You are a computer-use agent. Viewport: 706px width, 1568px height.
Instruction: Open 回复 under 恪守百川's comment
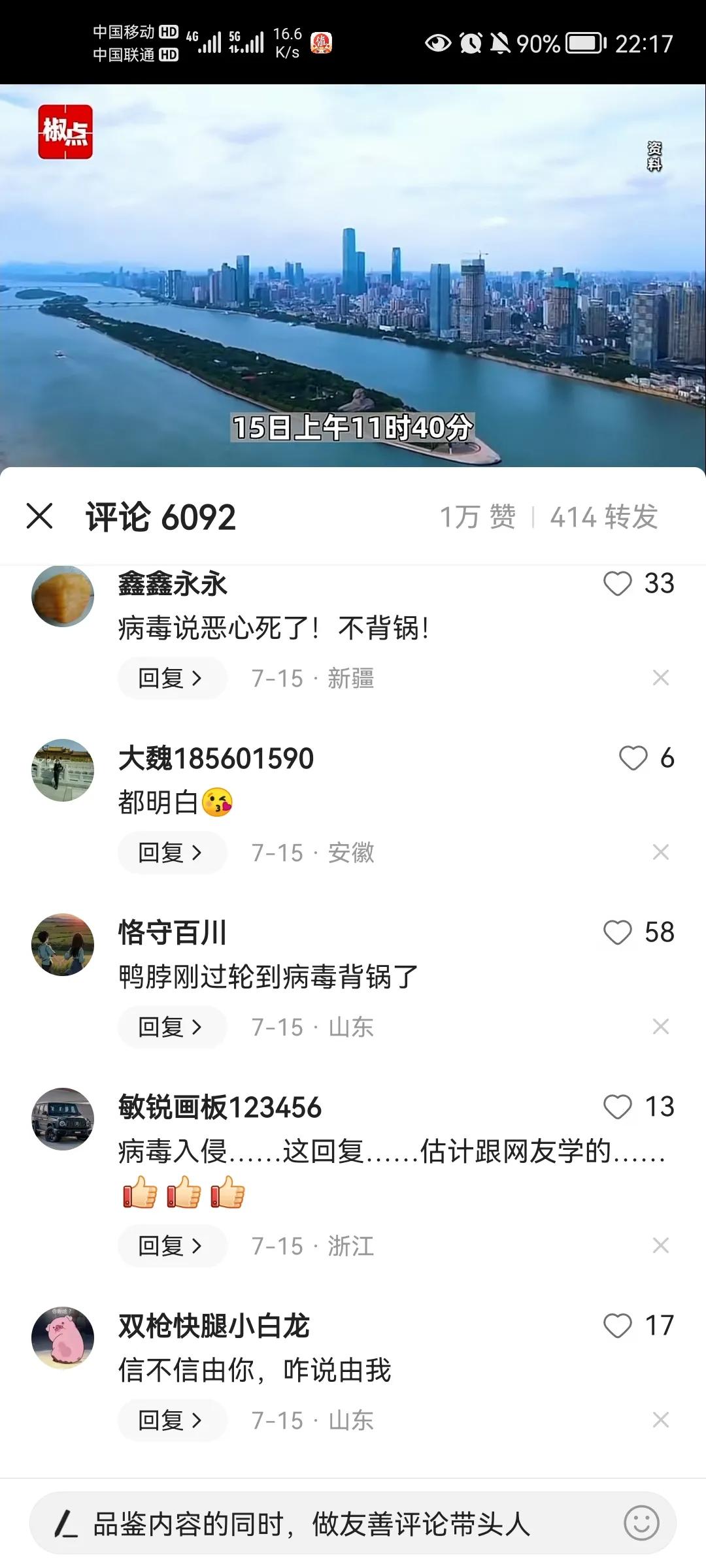(x=171, y=1026)
